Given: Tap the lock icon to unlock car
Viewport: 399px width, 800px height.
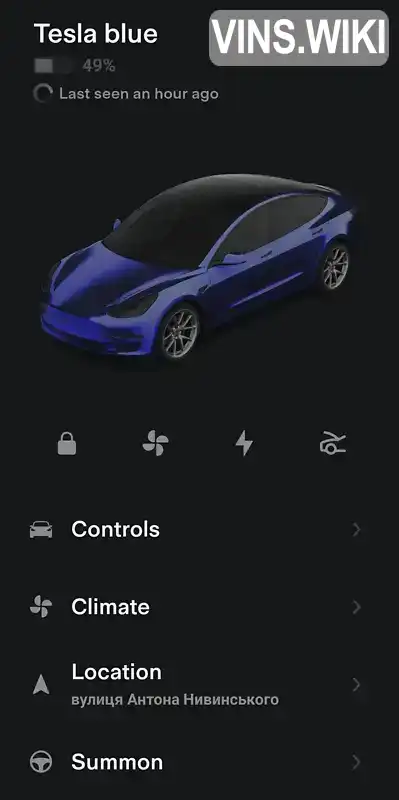Looking at the screenshot, I should click(x=67, y=443).
